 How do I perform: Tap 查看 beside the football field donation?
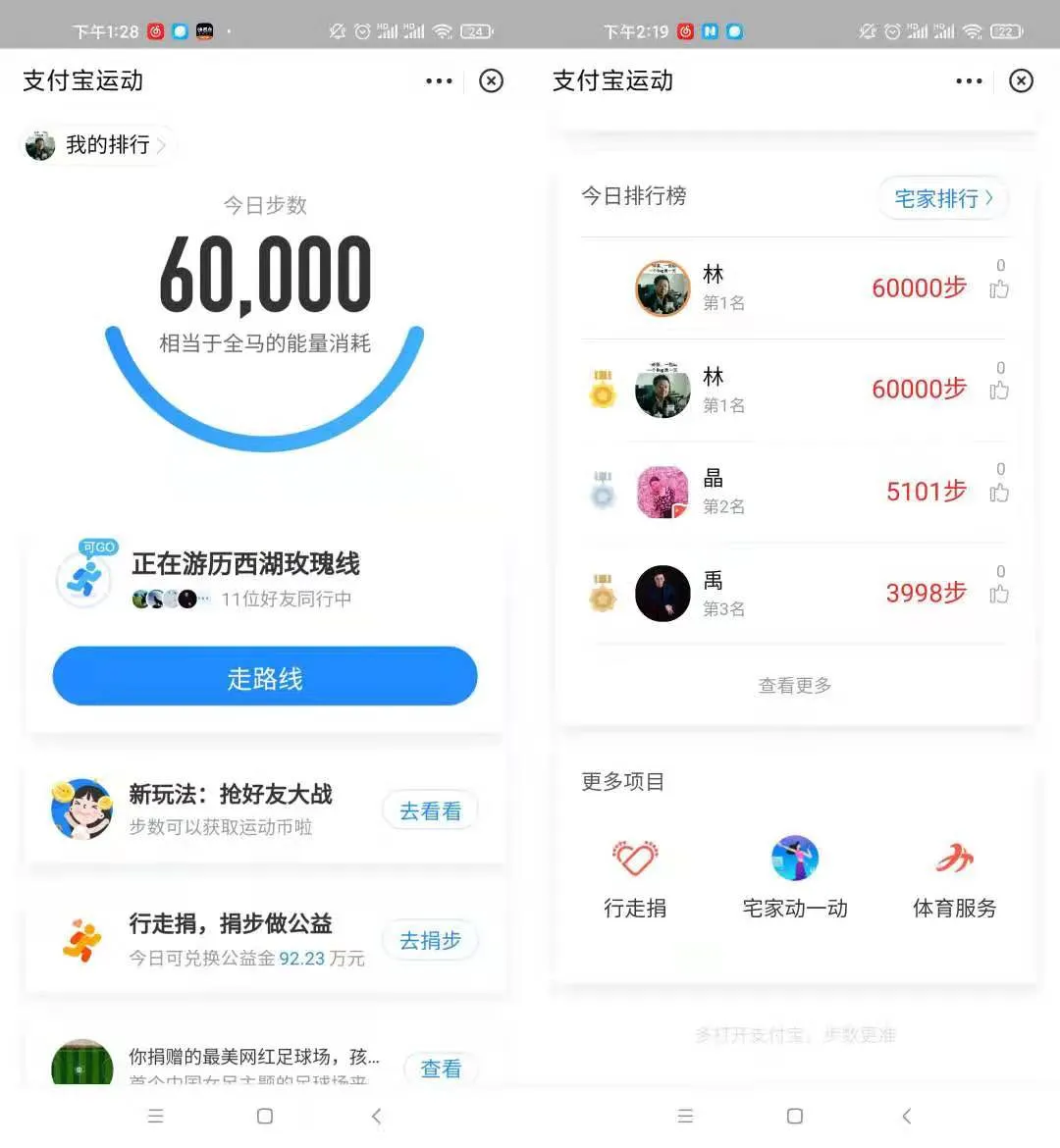click(441, 1068)
